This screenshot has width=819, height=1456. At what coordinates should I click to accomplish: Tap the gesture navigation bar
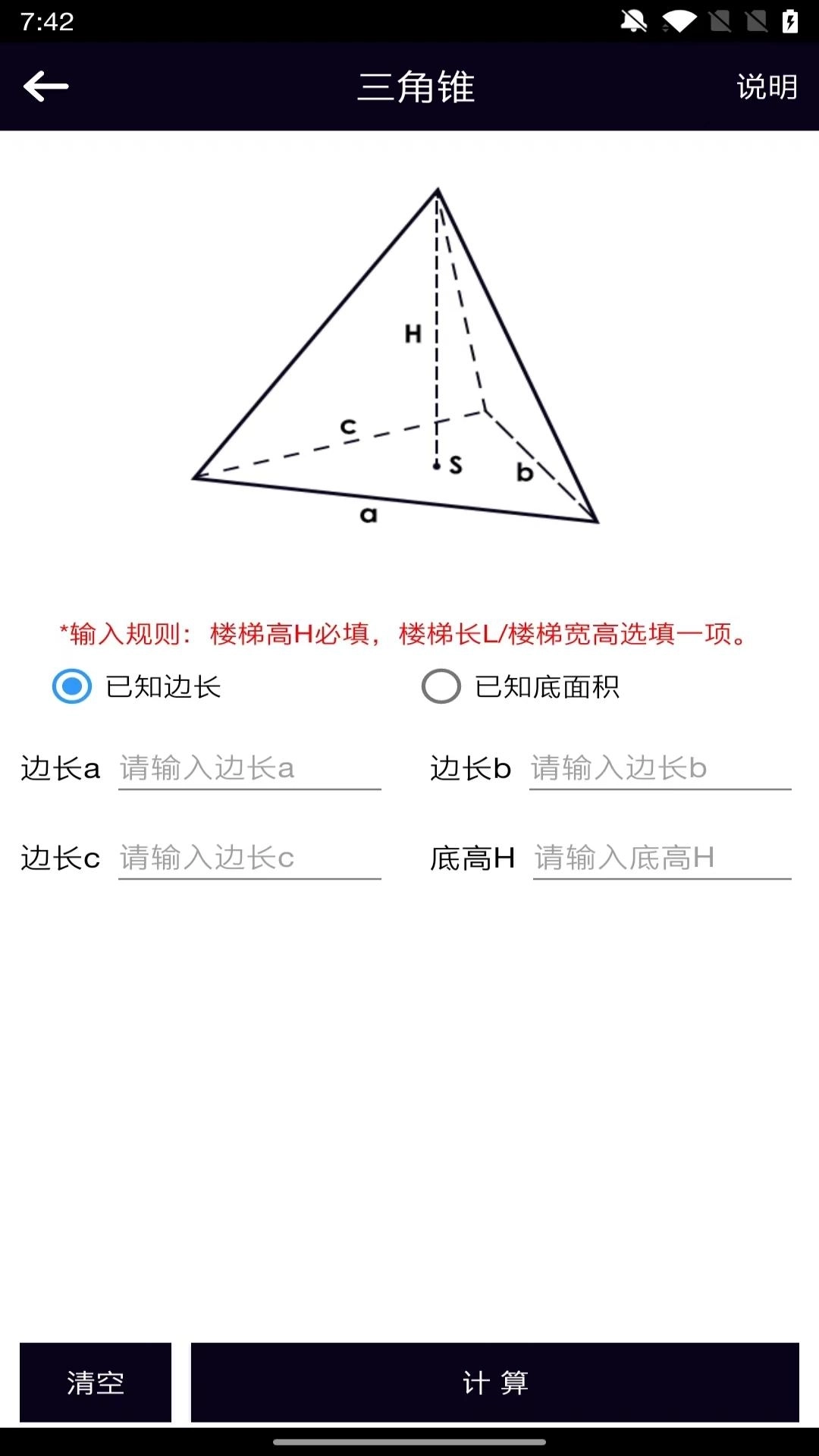409,1445
